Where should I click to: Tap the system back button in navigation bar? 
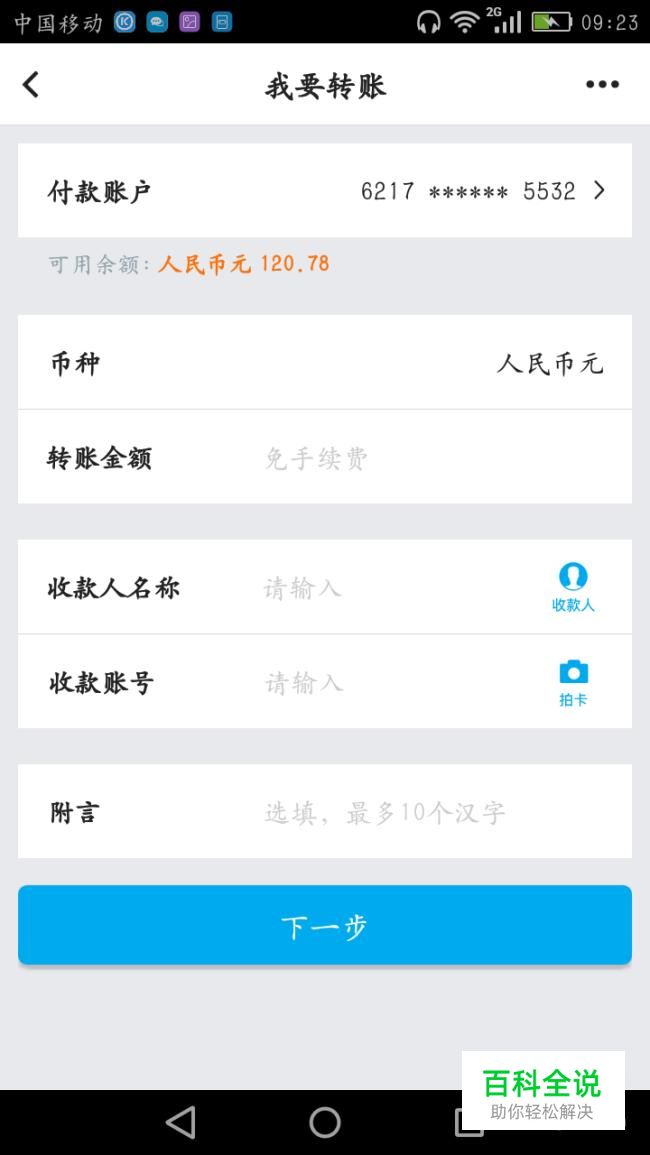coord(181,1123)
